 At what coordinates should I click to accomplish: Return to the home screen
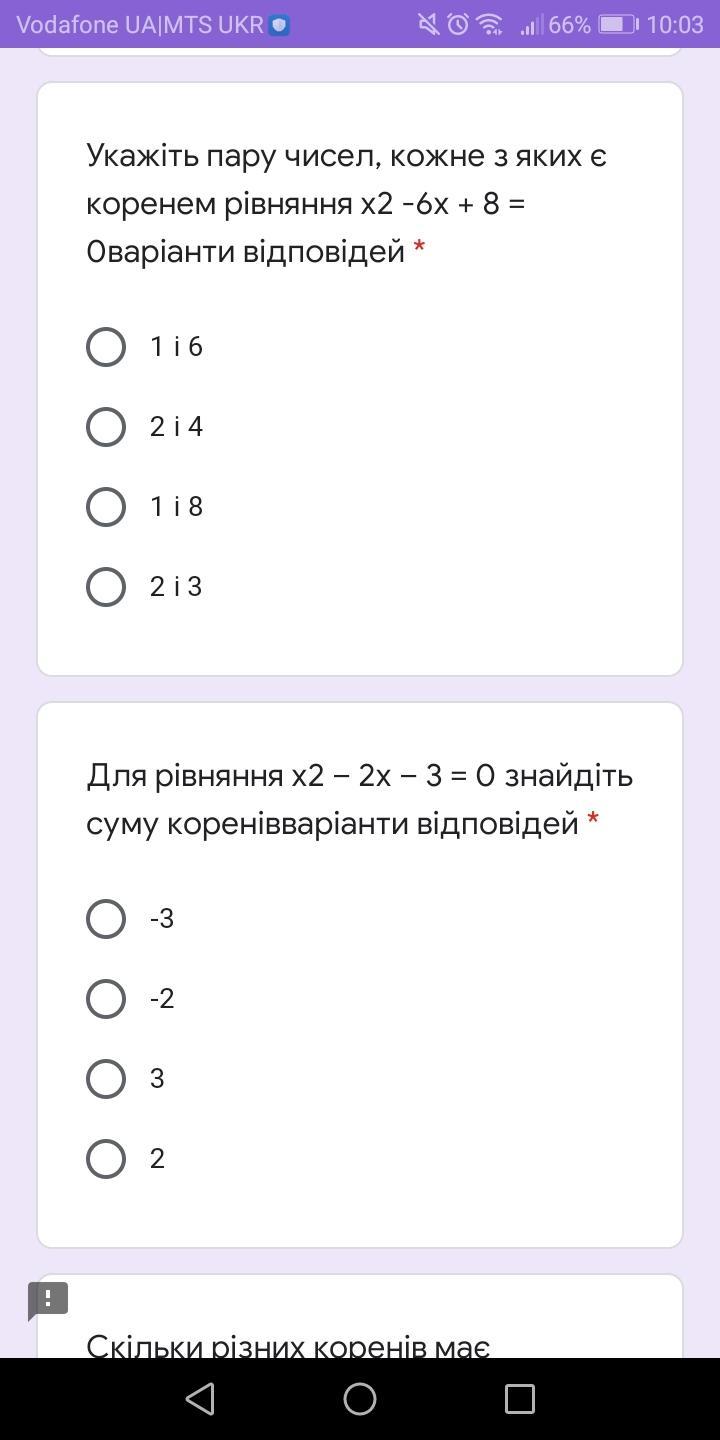360,1398
